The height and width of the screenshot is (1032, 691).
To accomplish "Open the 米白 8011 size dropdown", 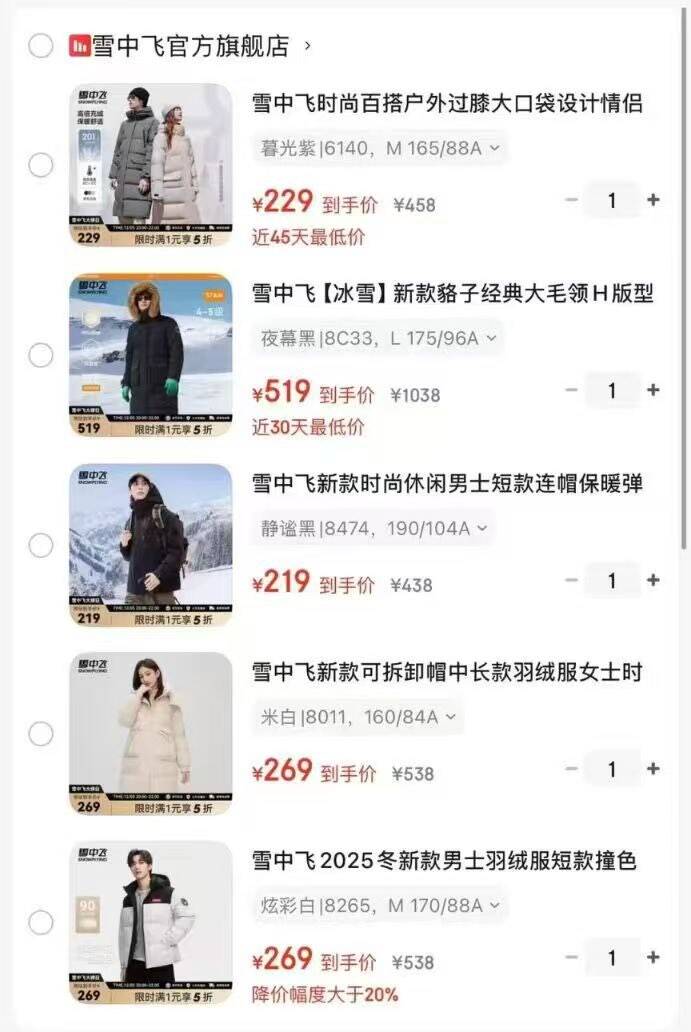I will (357, 717).
